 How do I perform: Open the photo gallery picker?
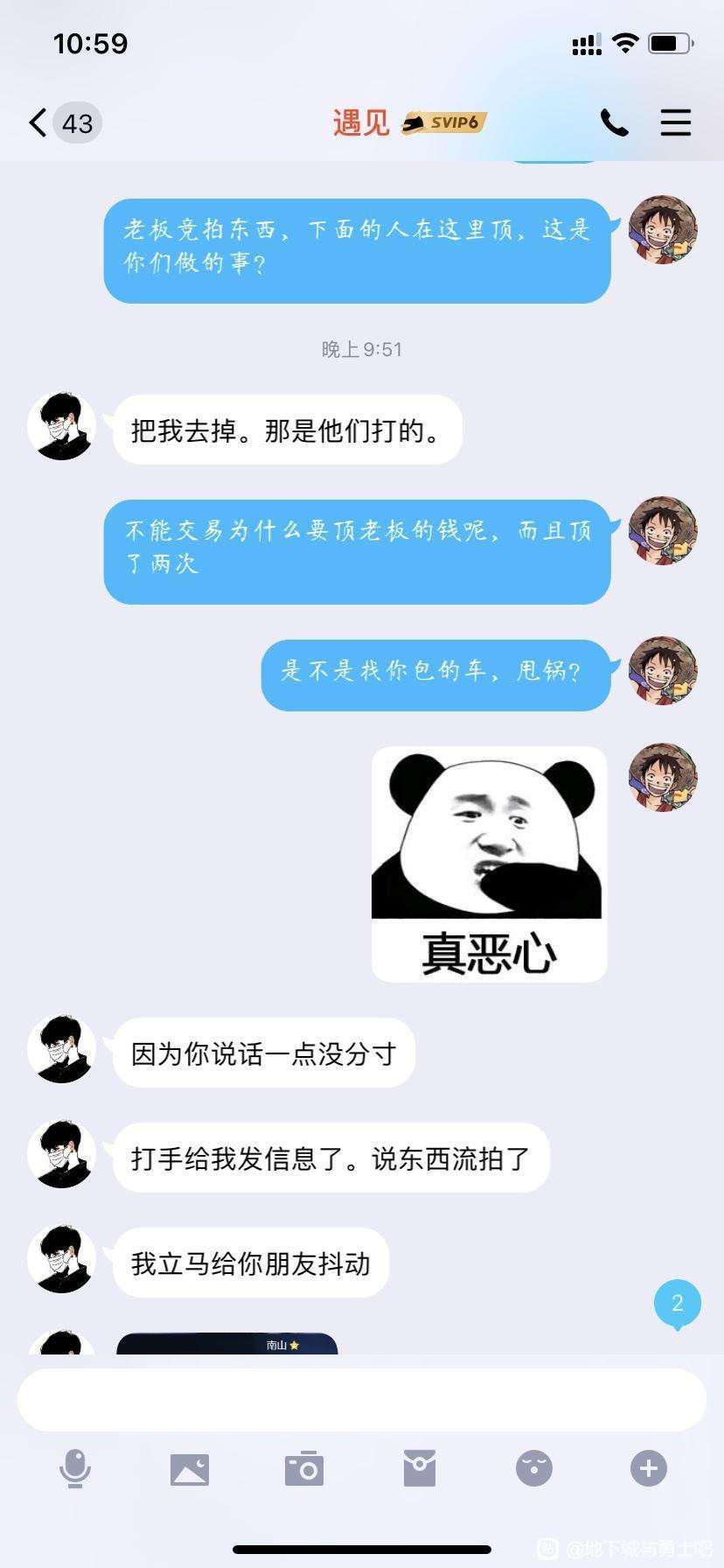pyautogui.click(x=190, y=1468)
